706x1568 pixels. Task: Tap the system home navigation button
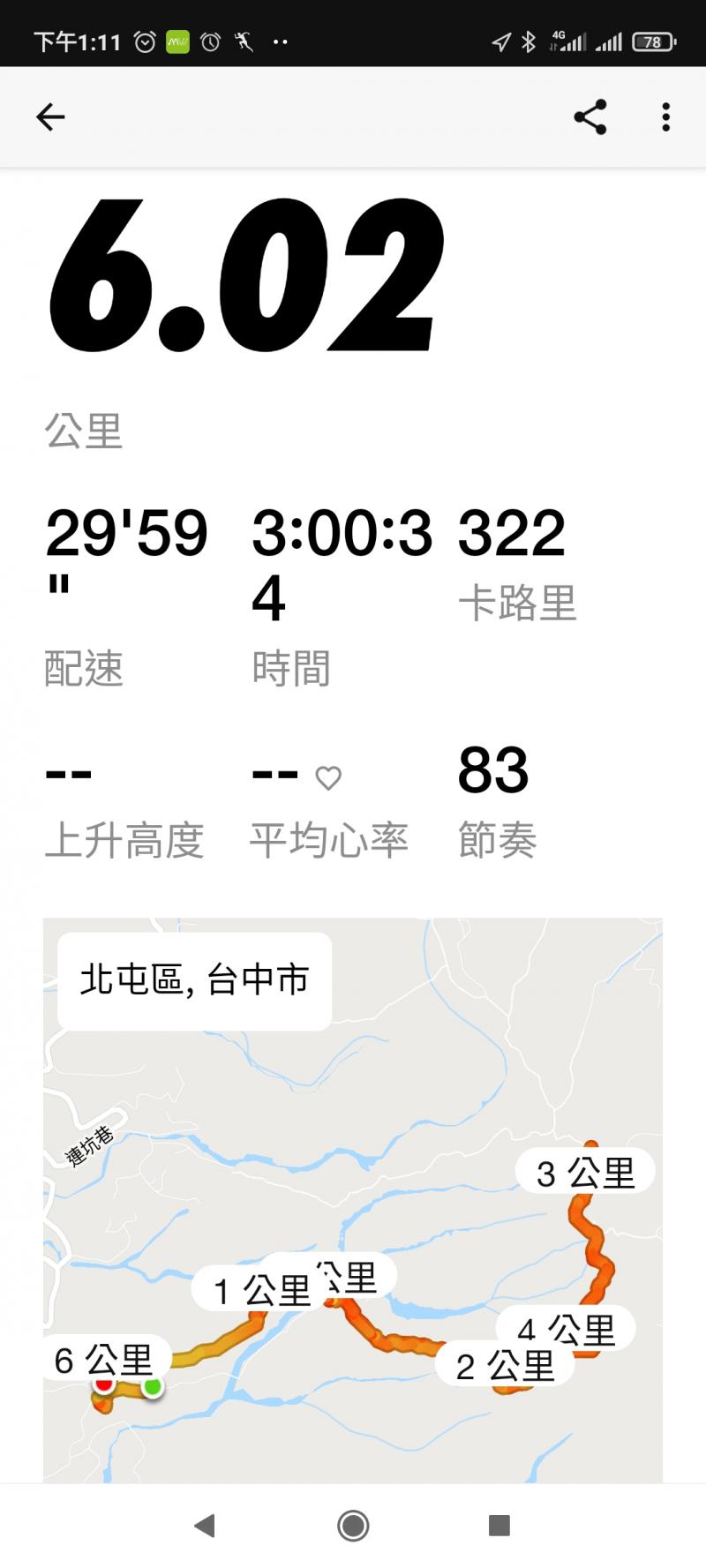point(353,1525)
